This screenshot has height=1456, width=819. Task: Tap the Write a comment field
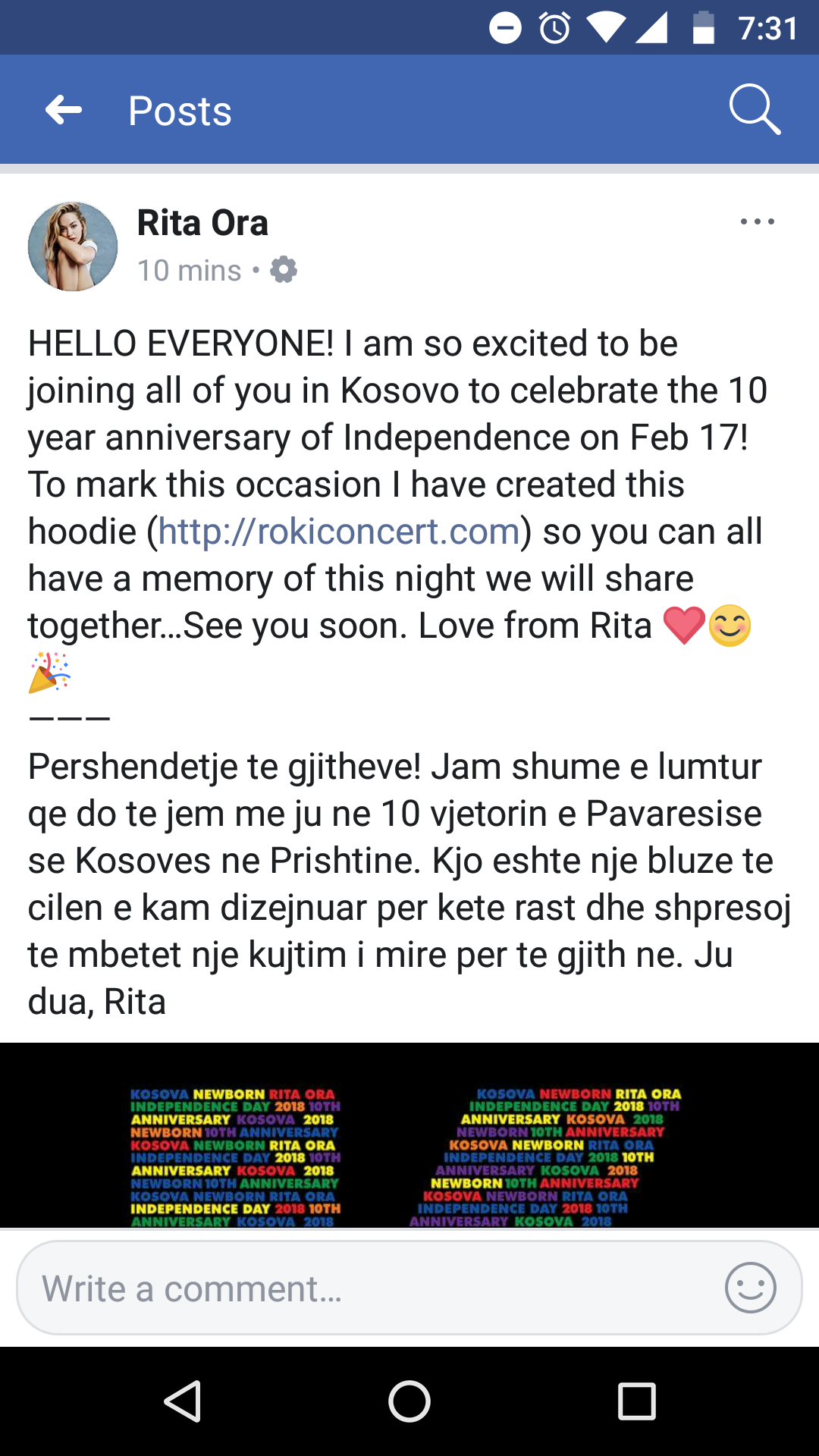click(x=364, y=1288)
